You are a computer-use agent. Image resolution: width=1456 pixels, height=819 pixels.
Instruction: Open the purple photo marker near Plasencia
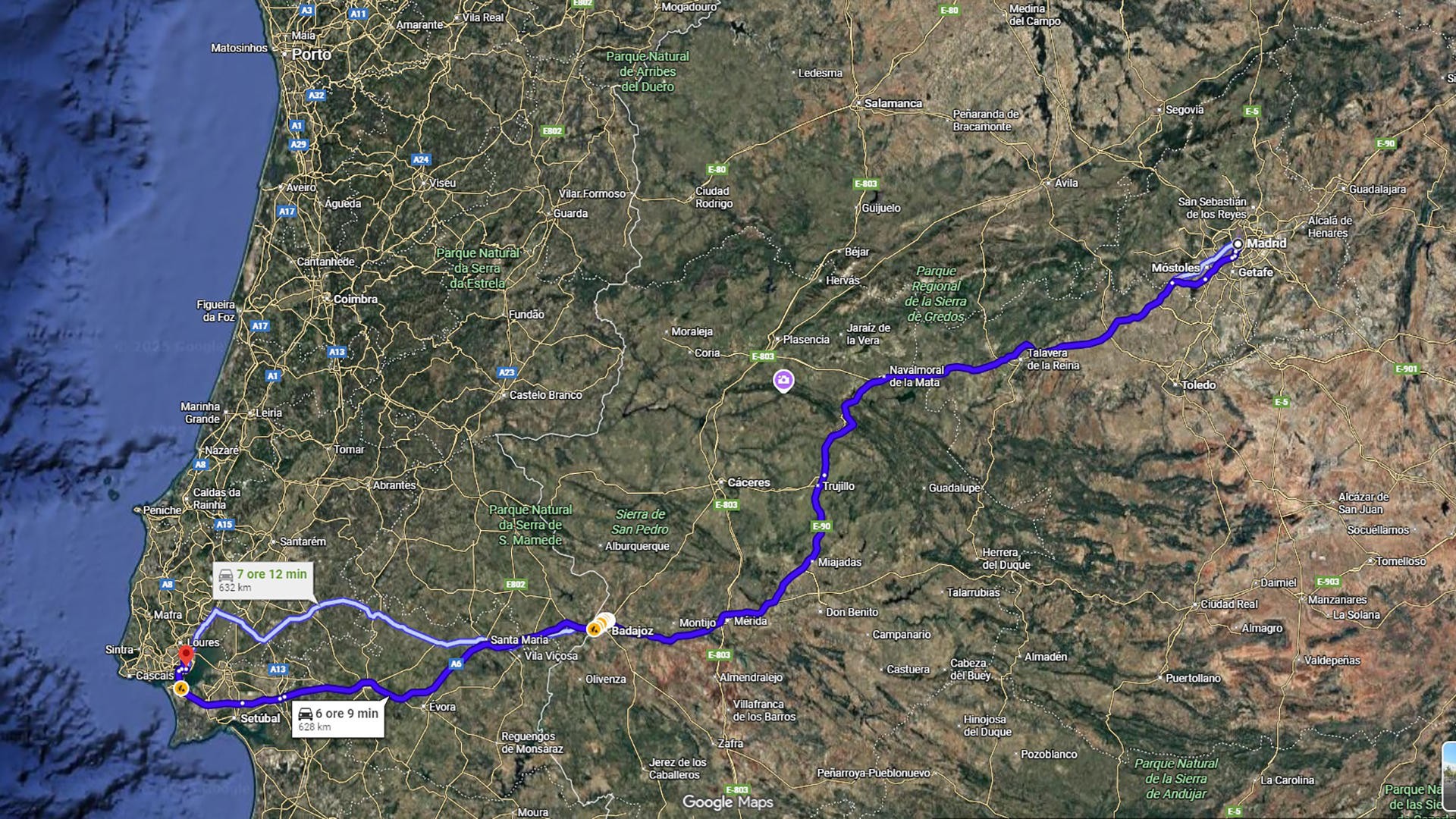(783, 379)
